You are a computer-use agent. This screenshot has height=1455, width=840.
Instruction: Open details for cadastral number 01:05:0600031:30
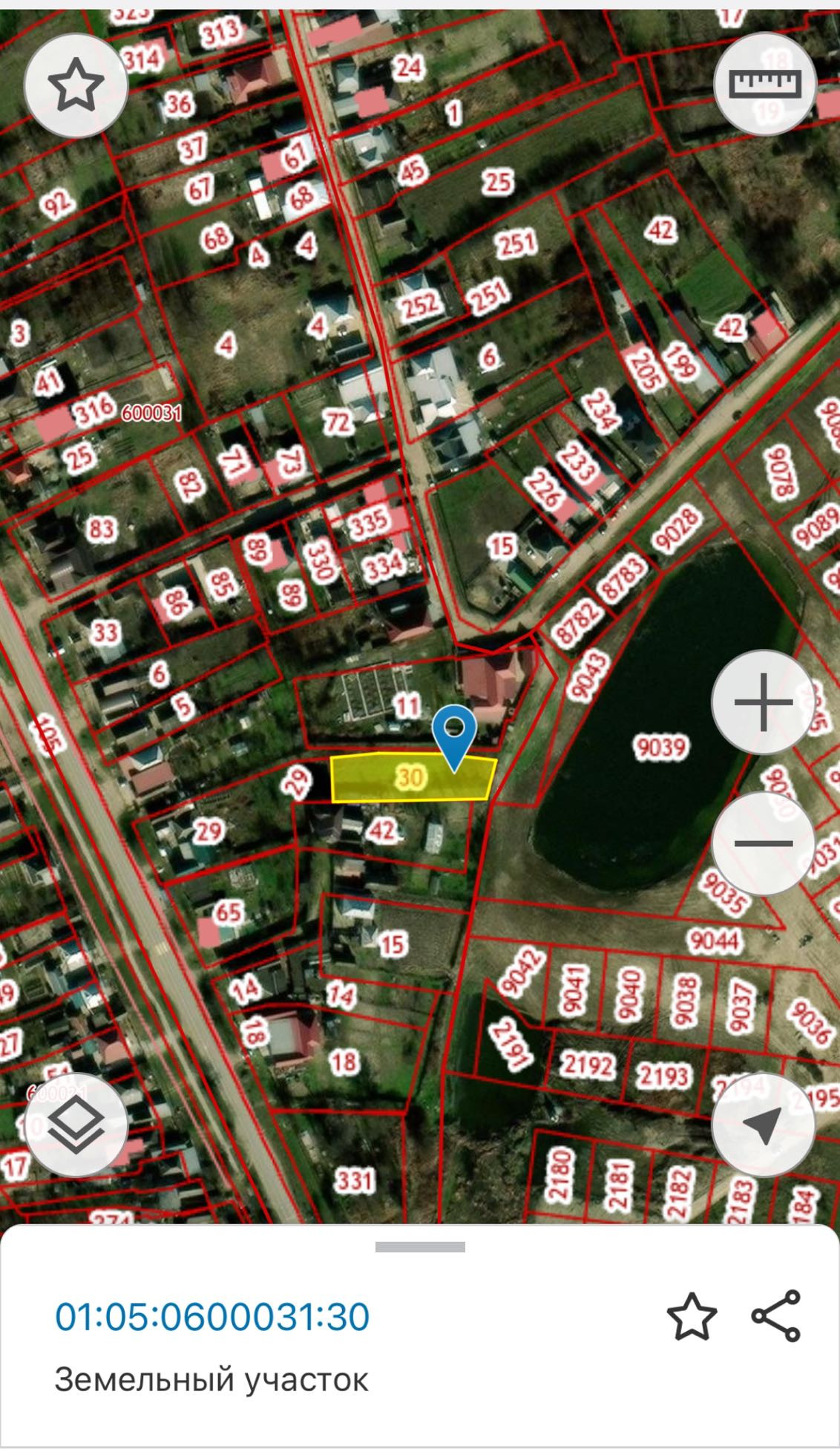tap(212, 1316)
